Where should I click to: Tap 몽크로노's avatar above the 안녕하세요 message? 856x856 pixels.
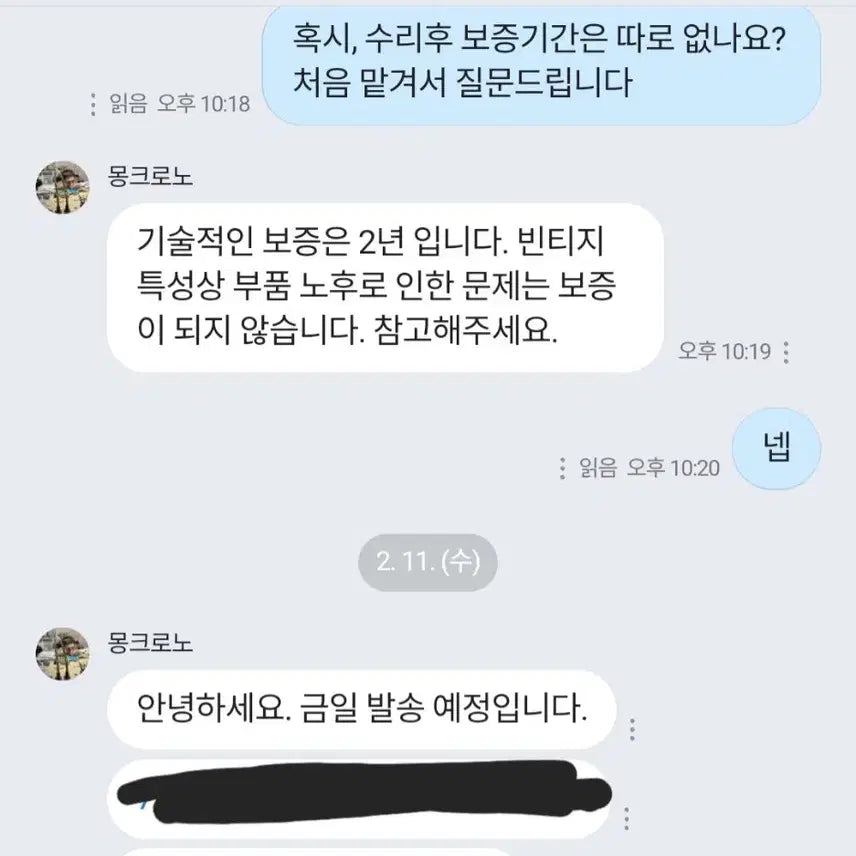pos(63,654)
